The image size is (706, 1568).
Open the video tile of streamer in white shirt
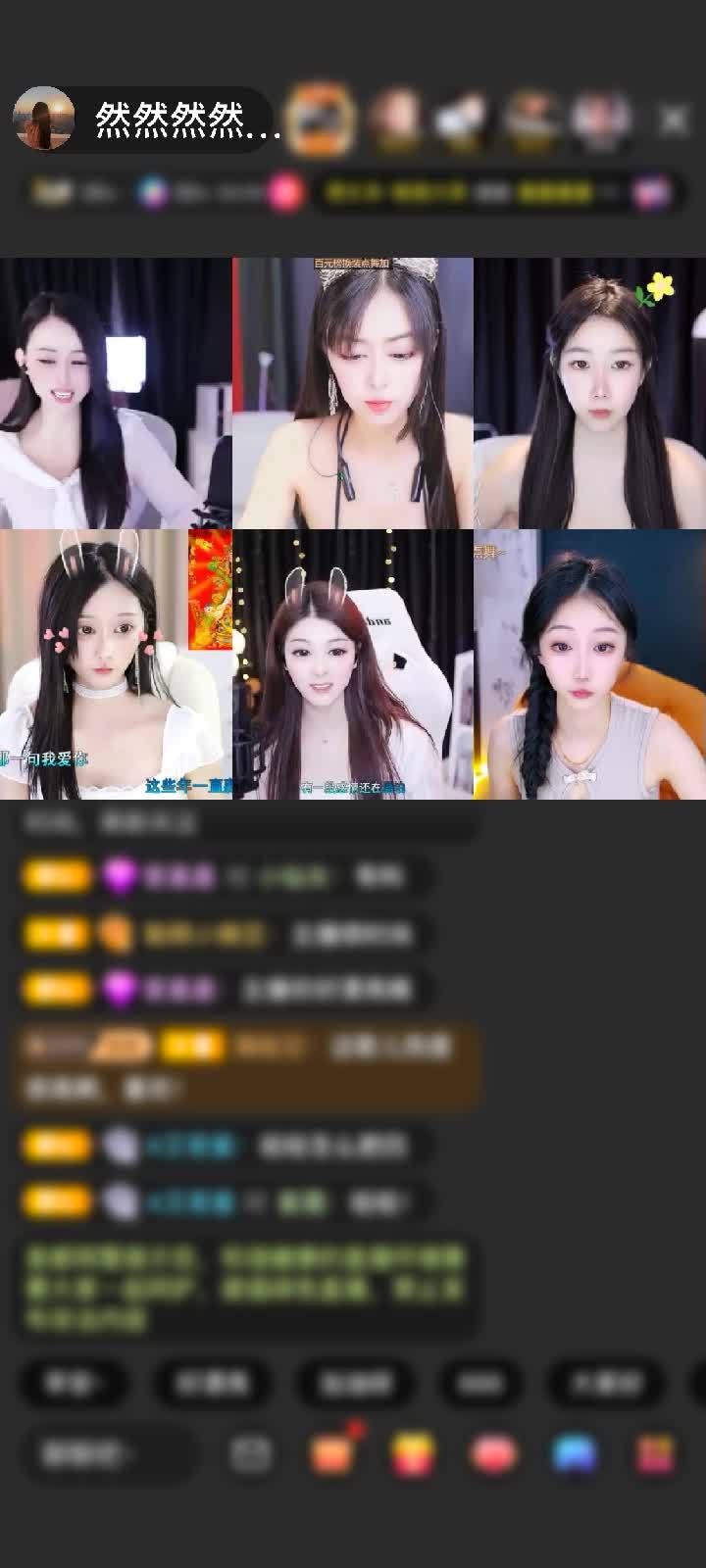(116, 393)
